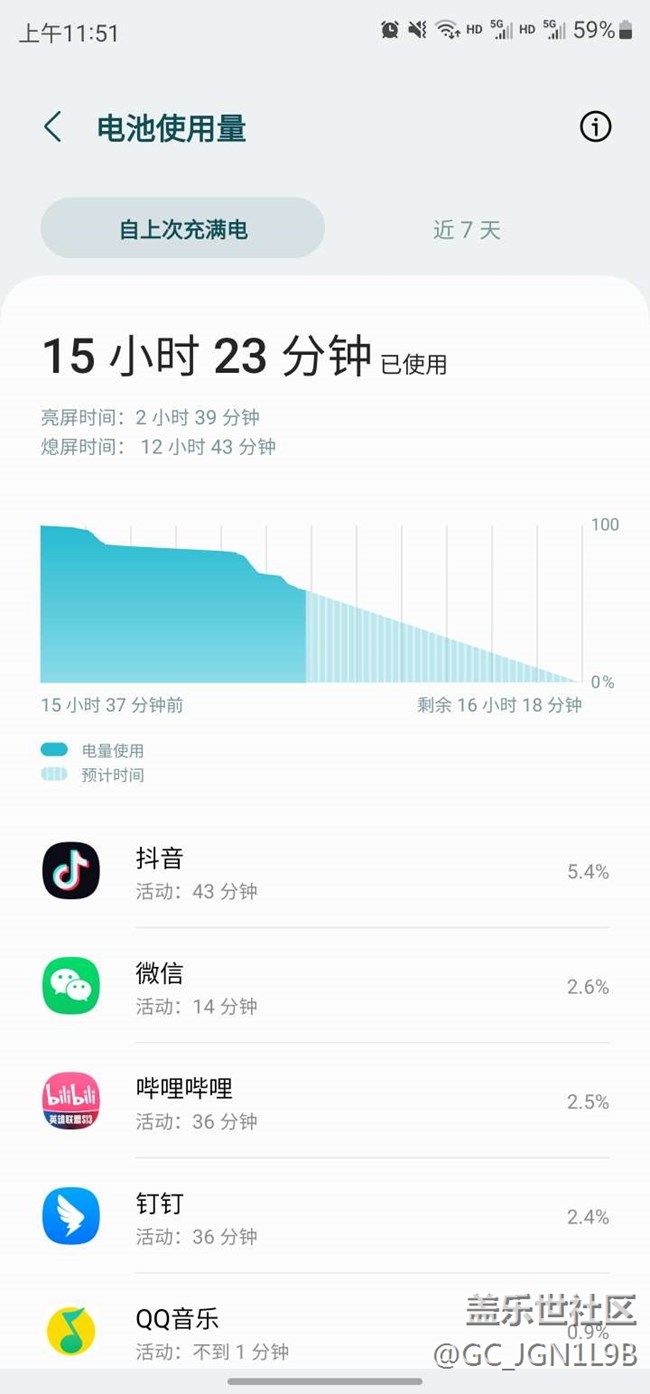650x1394 pixels.
Task: View 哔哩哔哩 battery usage details
Action: pyautogui.click(x=325, y=1101)
